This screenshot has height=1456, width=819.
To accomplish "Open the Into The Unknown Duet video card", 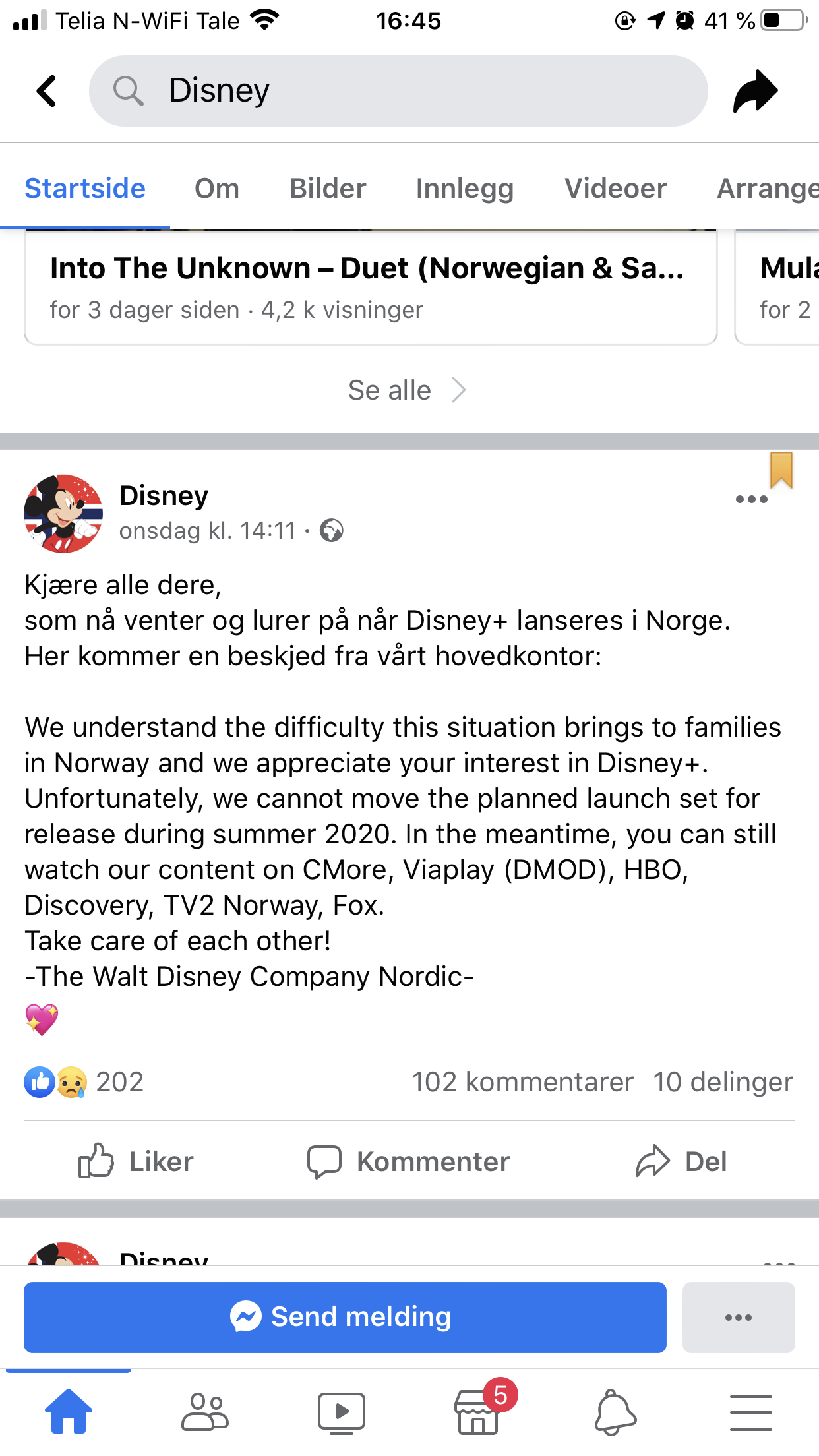I will tap(371, 288).
